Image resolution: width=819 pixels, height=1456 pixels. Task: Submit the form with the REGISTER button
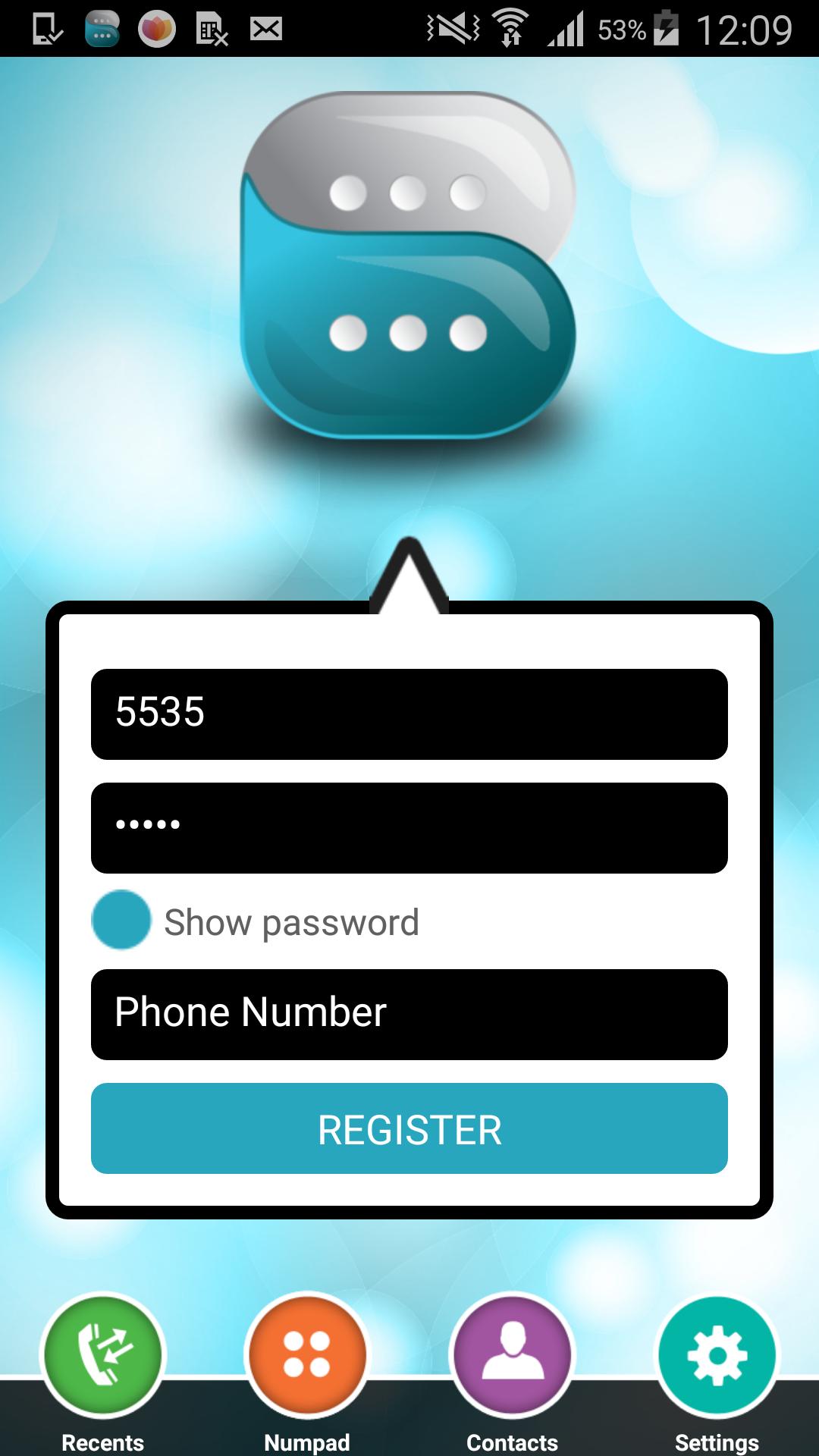pos(409,1128)
